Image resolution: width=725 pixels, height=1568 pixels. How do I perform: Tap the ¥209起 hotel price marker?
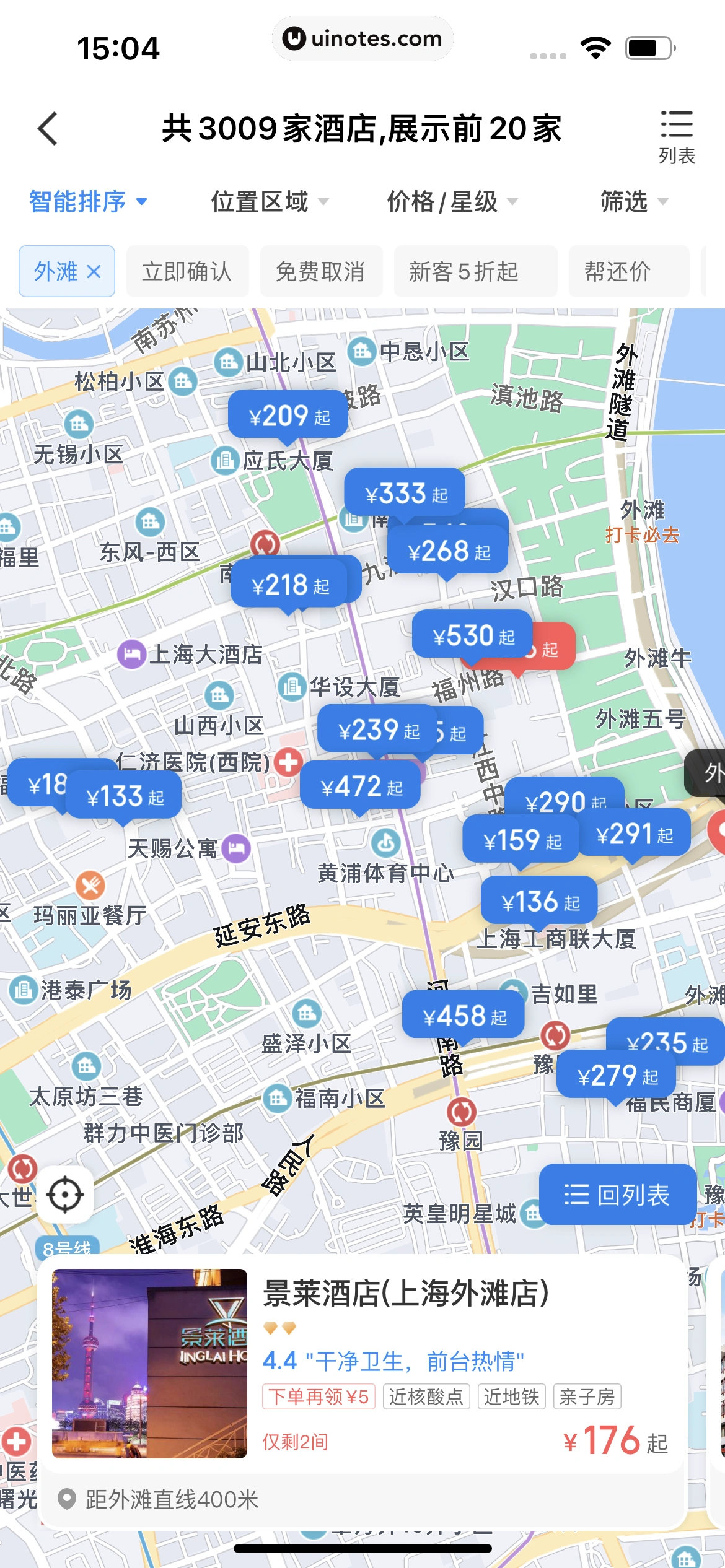pos(288,416)
